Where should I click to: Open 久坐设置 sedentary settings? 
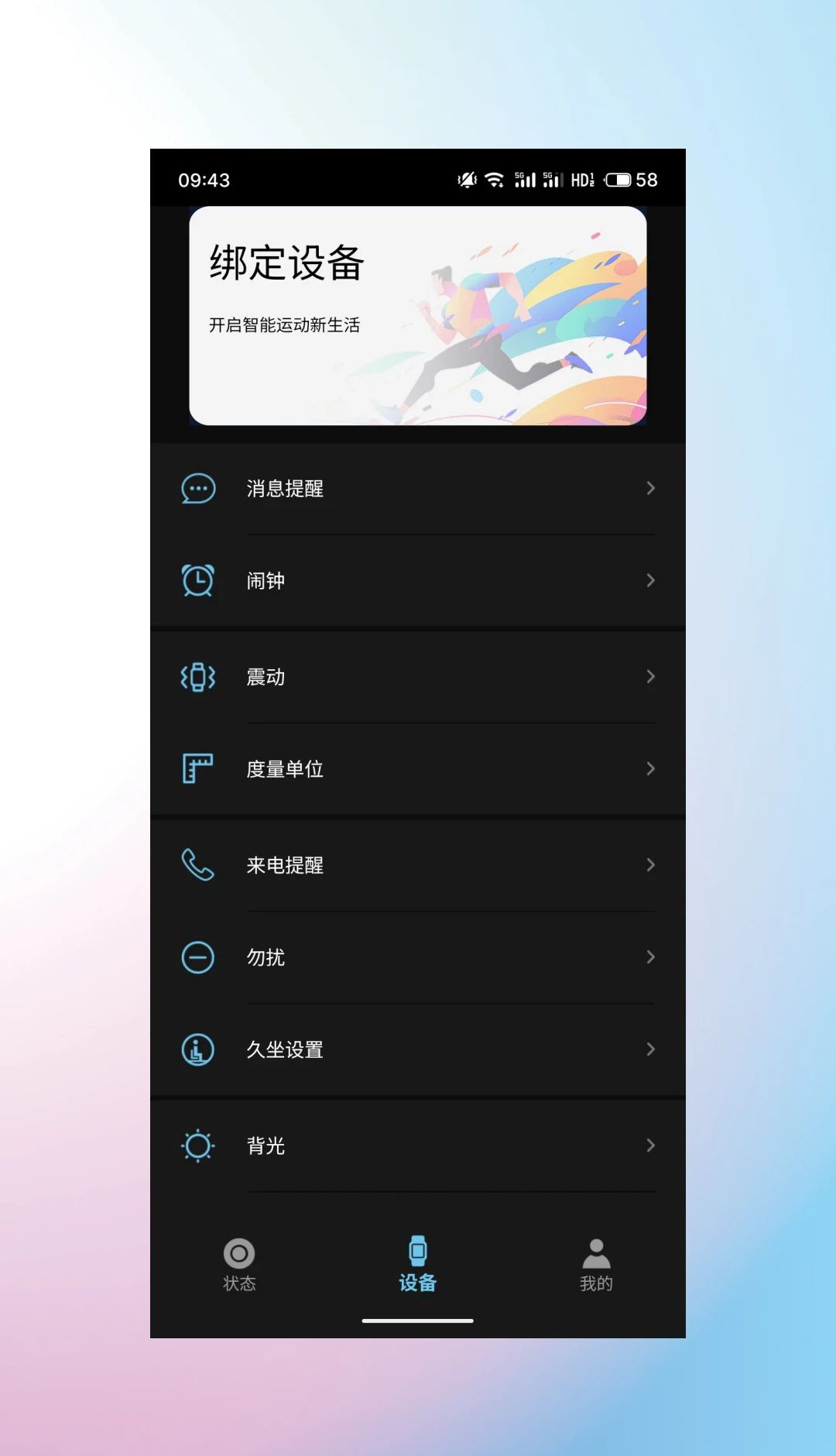(417, 1049)
